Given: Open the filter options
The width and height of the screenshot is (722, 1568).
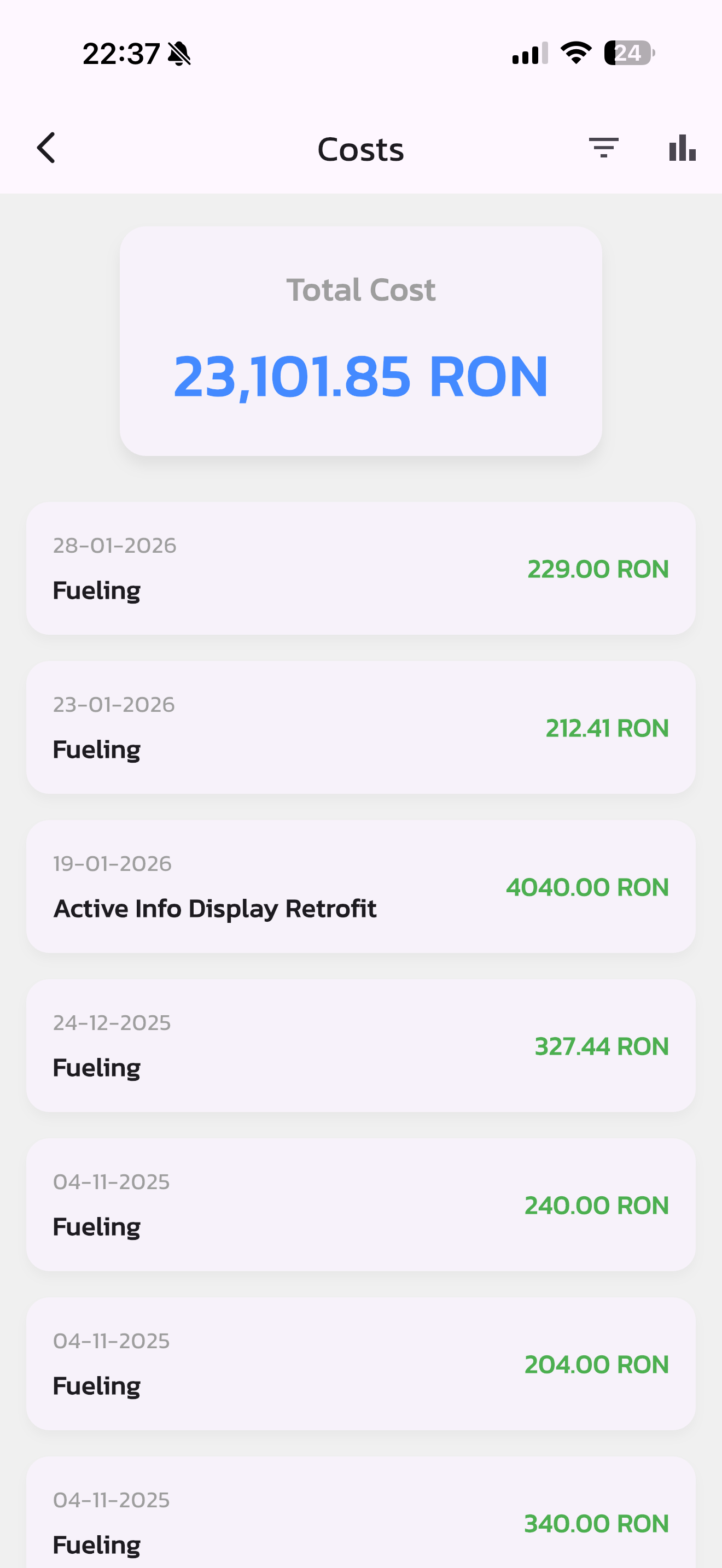Looking at the screenshot, I should 603,148.
